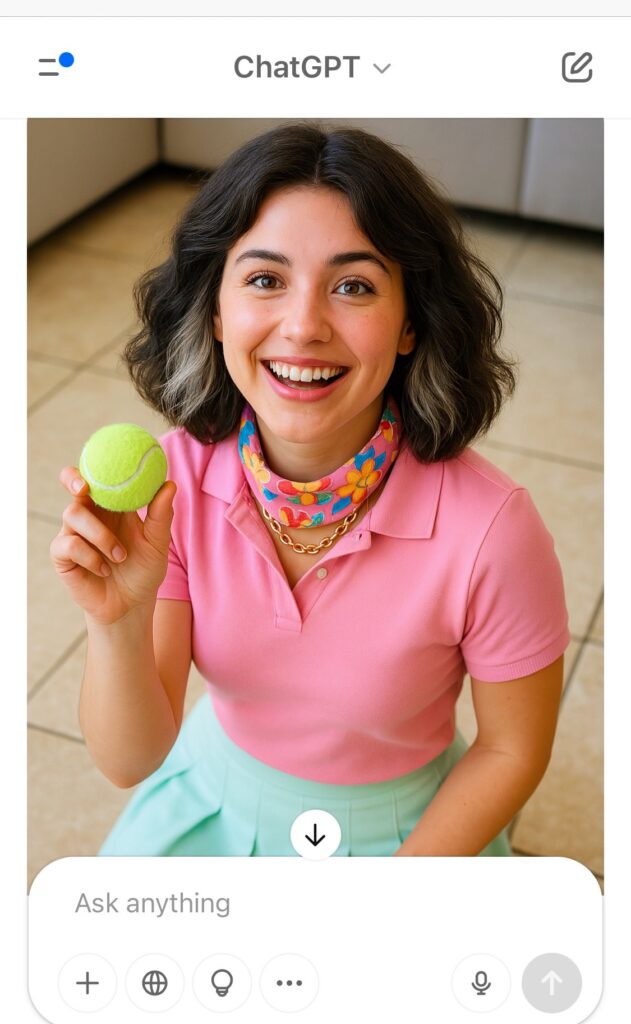Start a new chat
631x1024 pixels.
pos(577,68)
